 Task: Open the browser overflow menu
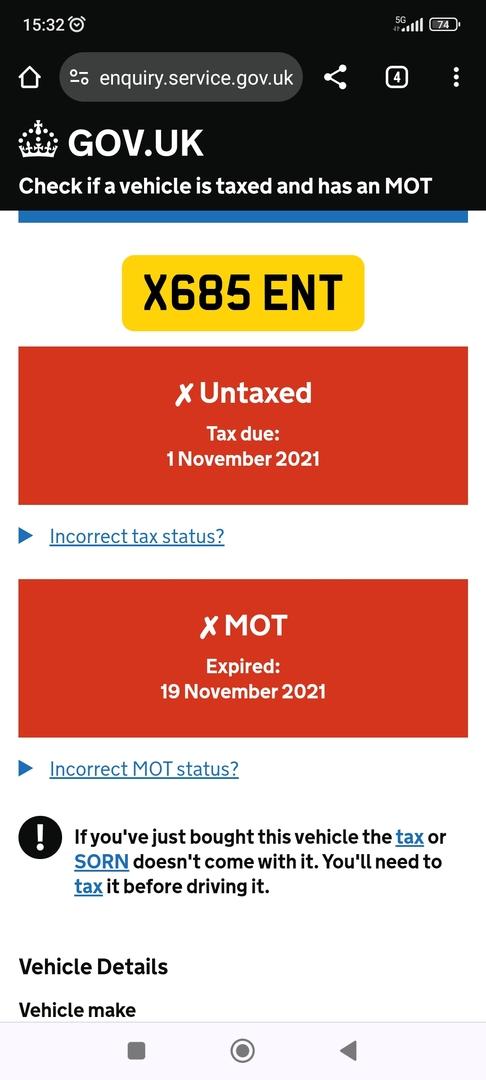[456, 77]
